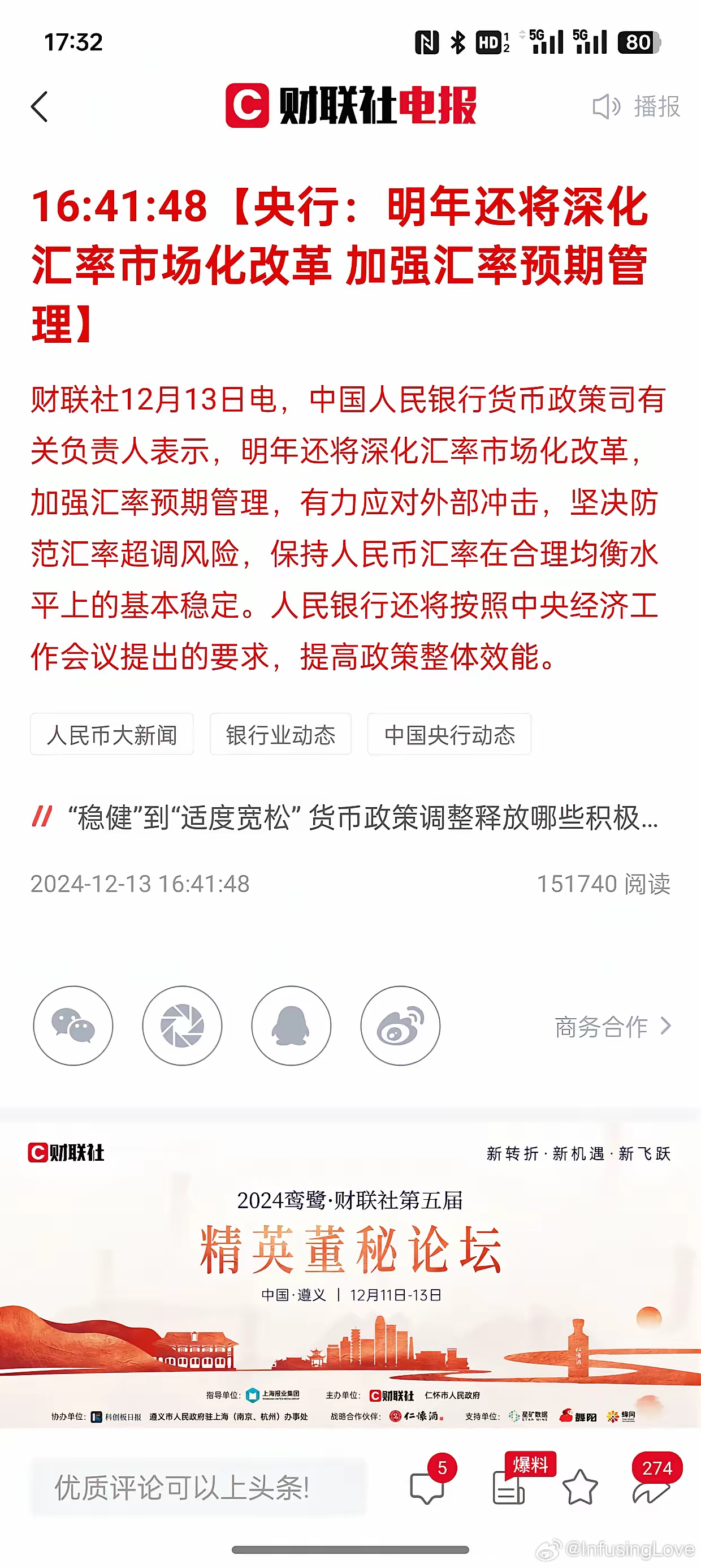Tap the comment input field

click(198, 1487)
